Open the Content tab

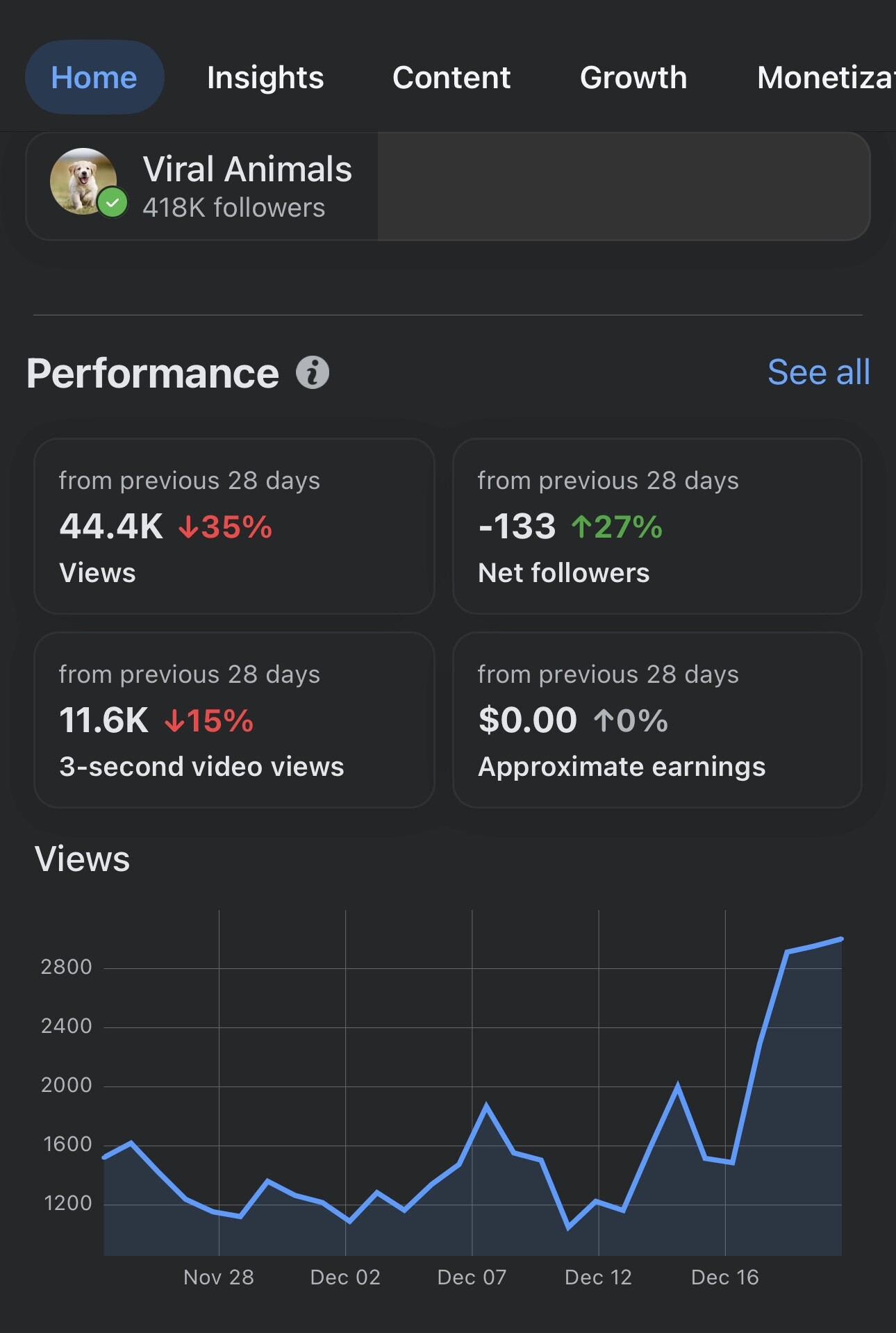(x=451, y=77)
